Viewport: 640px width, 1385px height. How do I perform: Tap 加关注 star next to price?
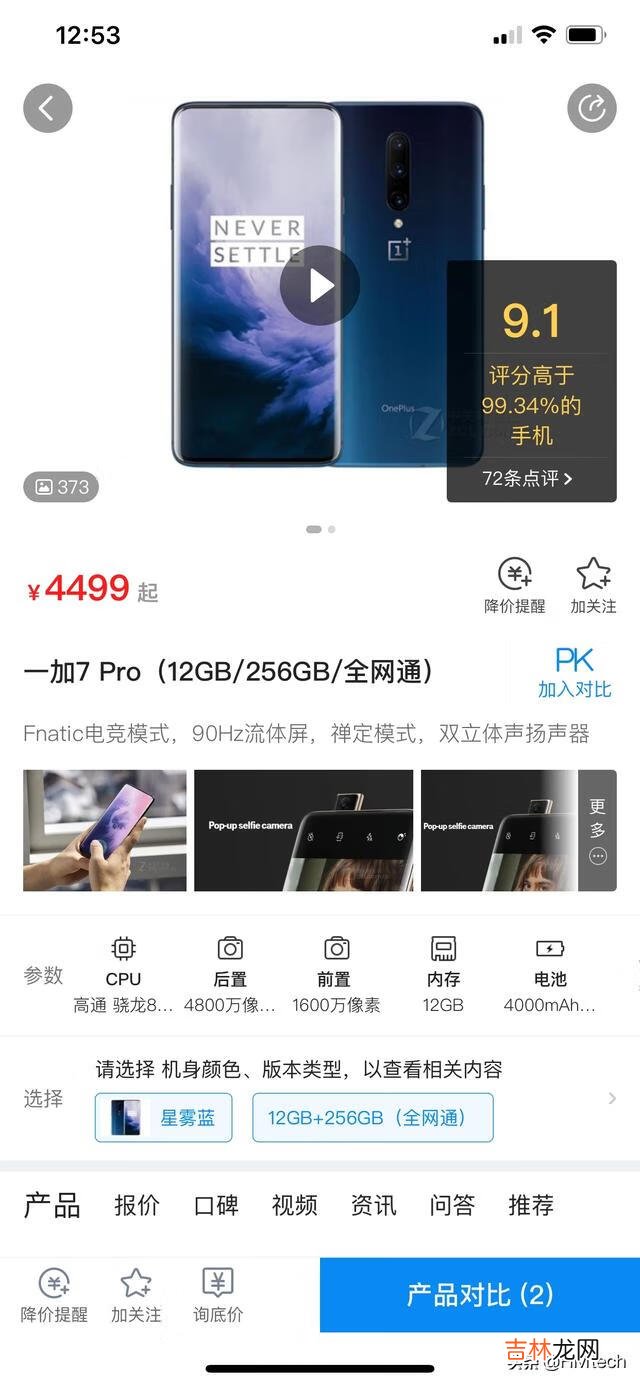[x=593, y=586]
